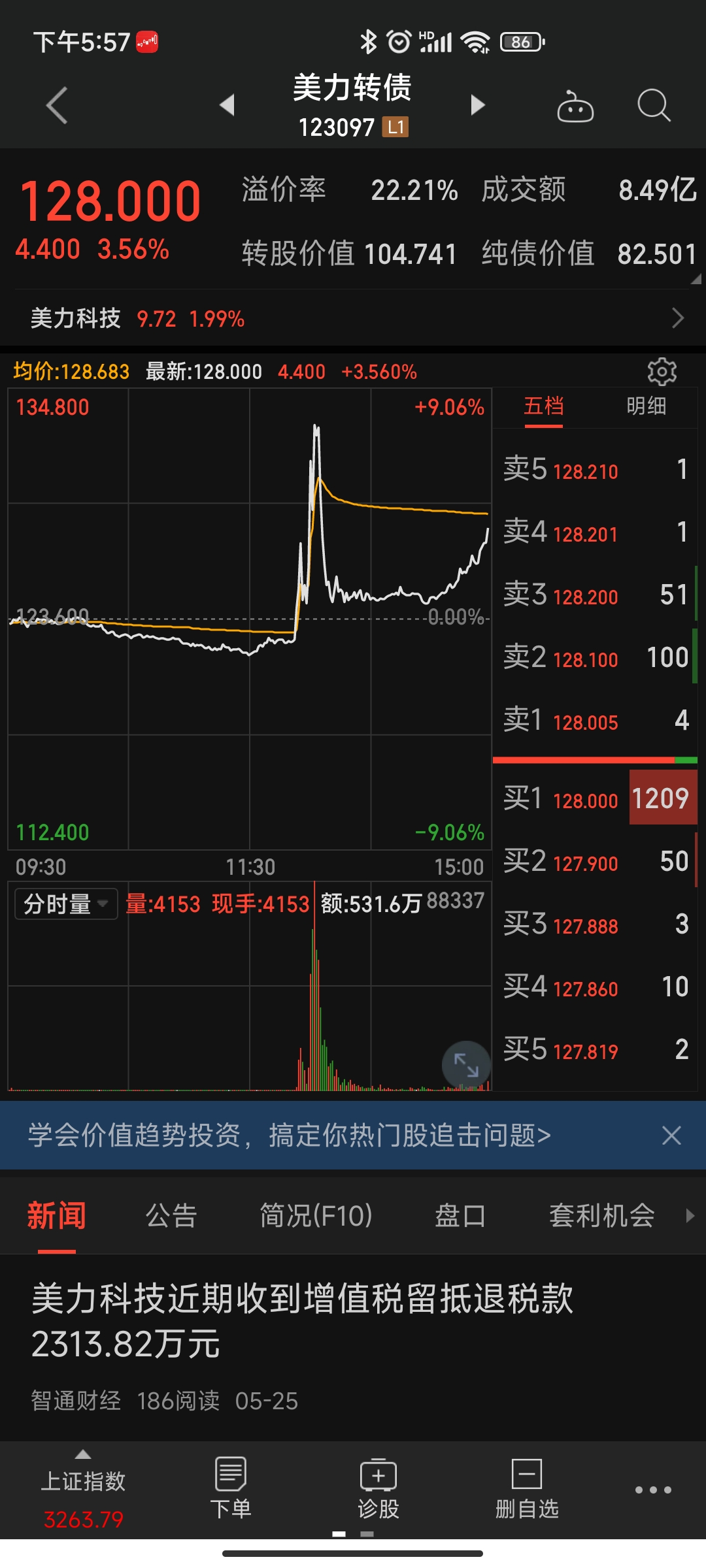Open chart settings gear
This screenshot has width=706, height=1568.
click(x=661, y=372)
